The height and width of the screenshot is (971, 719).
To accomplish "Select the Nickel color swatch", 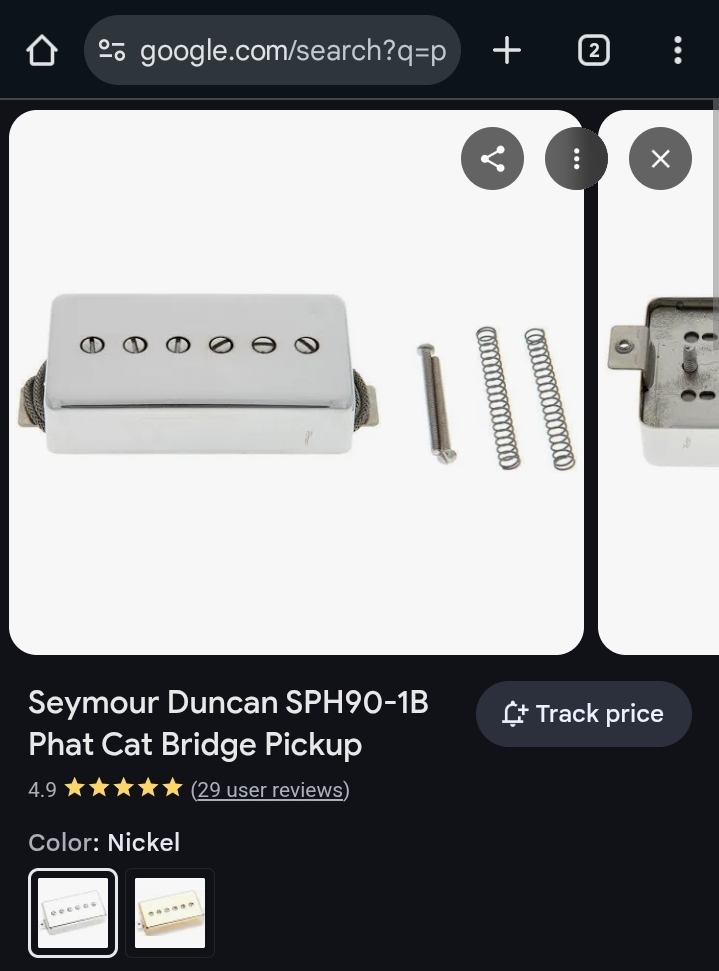I will click(x=73, y=912).
